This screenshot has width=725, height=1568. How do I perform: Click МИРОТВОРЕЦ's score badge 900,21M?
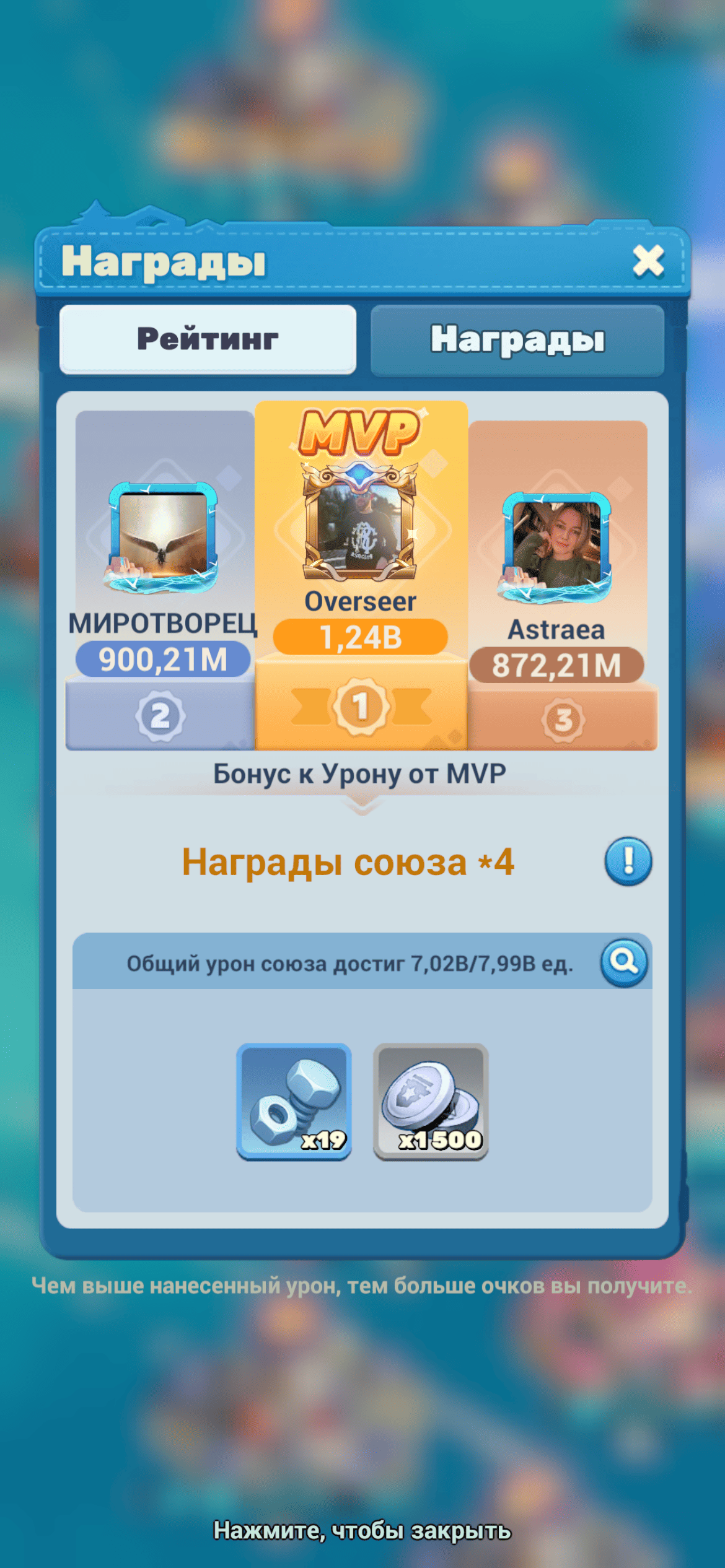(161, 661)
